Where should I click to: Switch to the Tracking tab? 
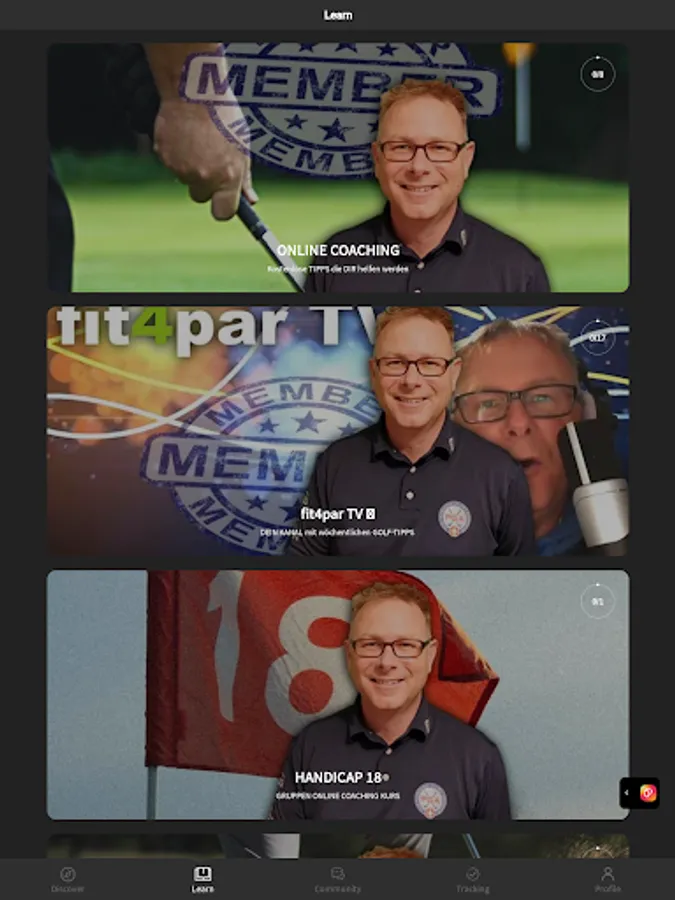tap(472, 879)
